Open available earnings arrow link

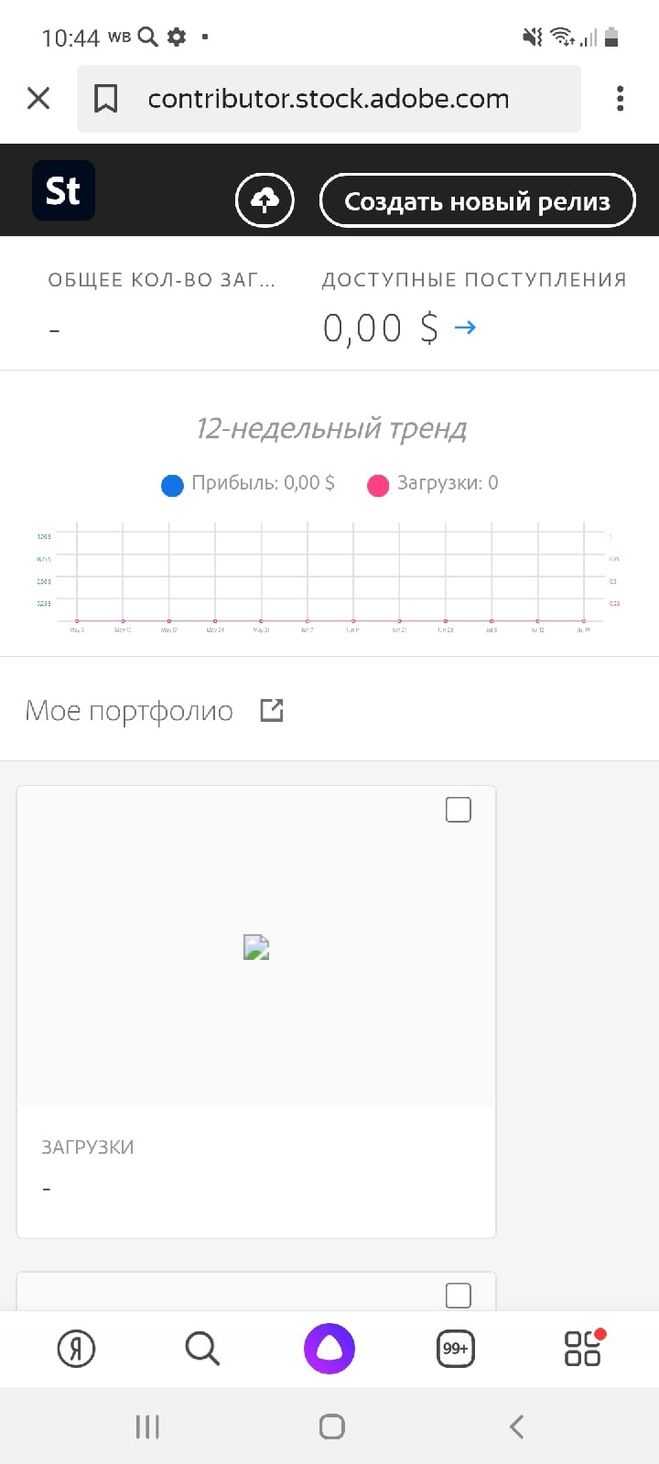point(464,327)
